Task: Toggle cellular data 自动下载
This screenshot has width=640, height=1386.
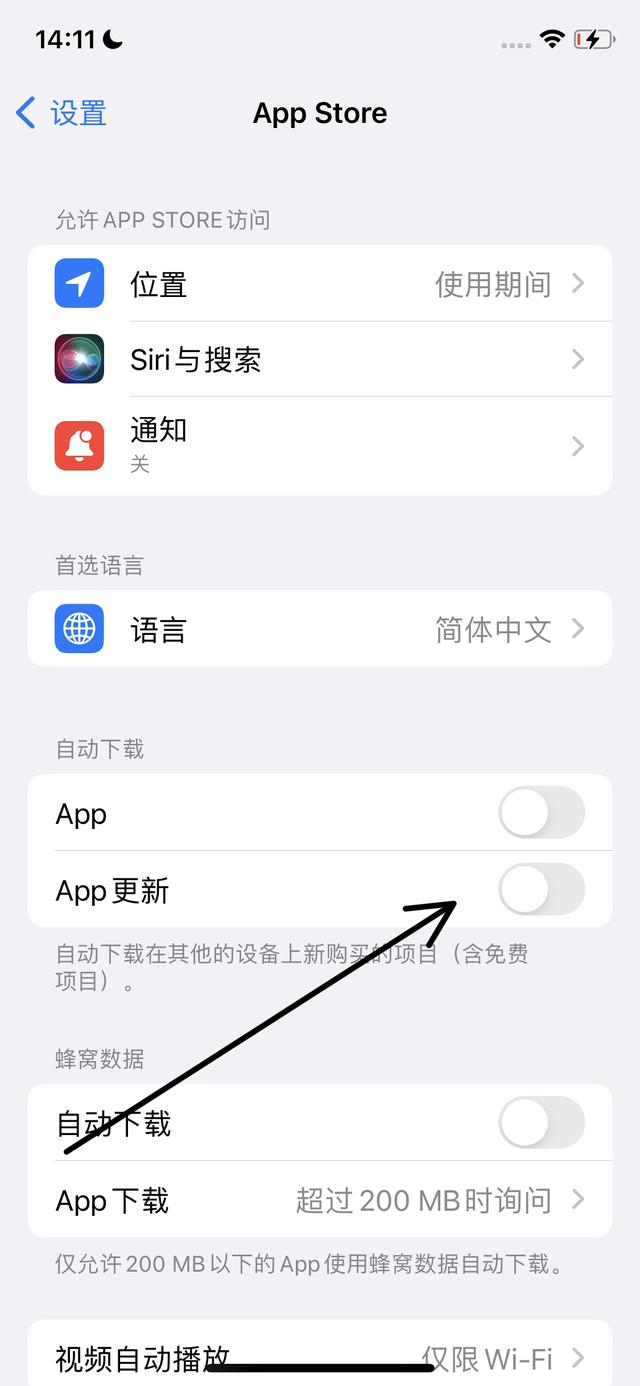Action: click(x=541, y=1123)
